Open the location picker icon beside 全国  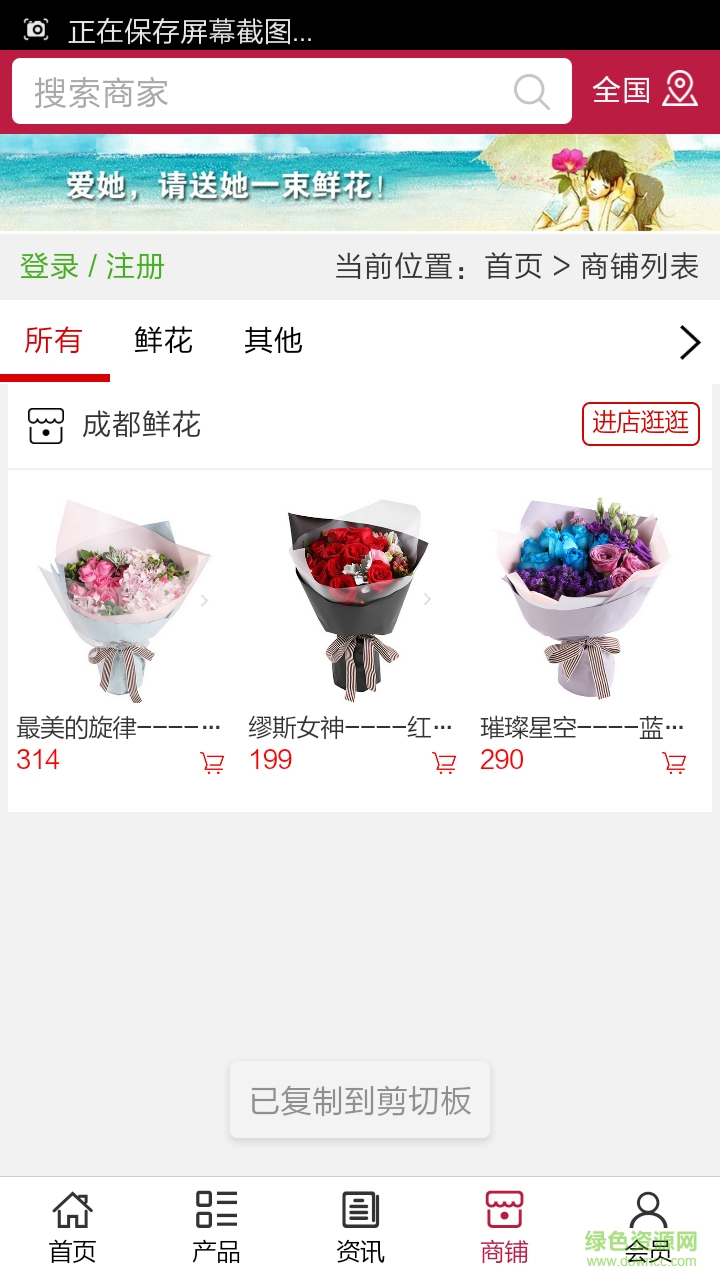pos(681,90)
